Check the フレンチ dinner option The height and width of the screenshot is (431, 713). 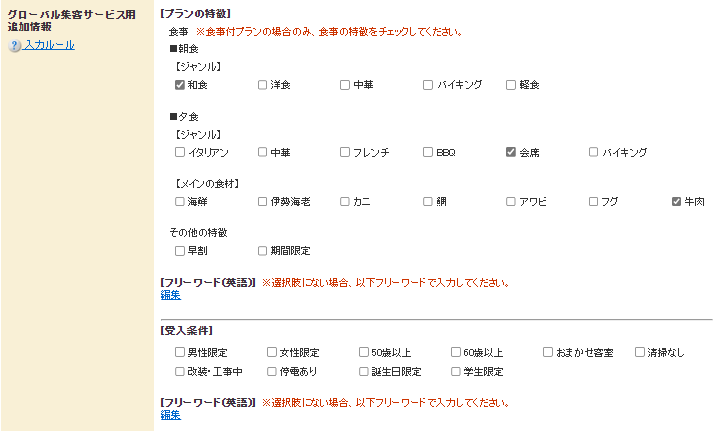(x=345, y=153)
